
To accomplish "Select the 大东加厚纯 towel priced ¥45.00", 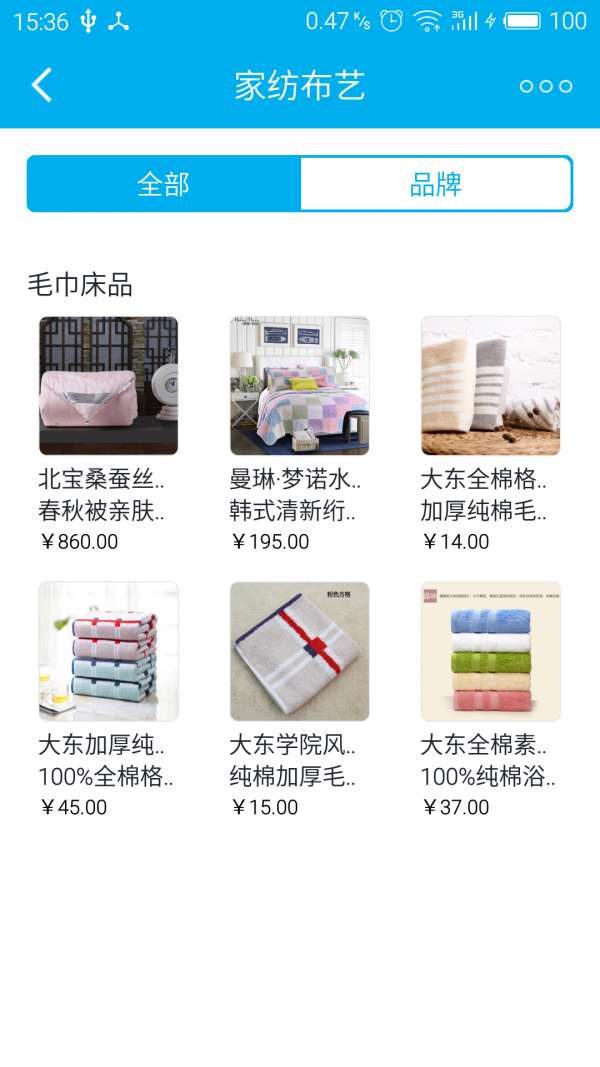I will 108,651.
